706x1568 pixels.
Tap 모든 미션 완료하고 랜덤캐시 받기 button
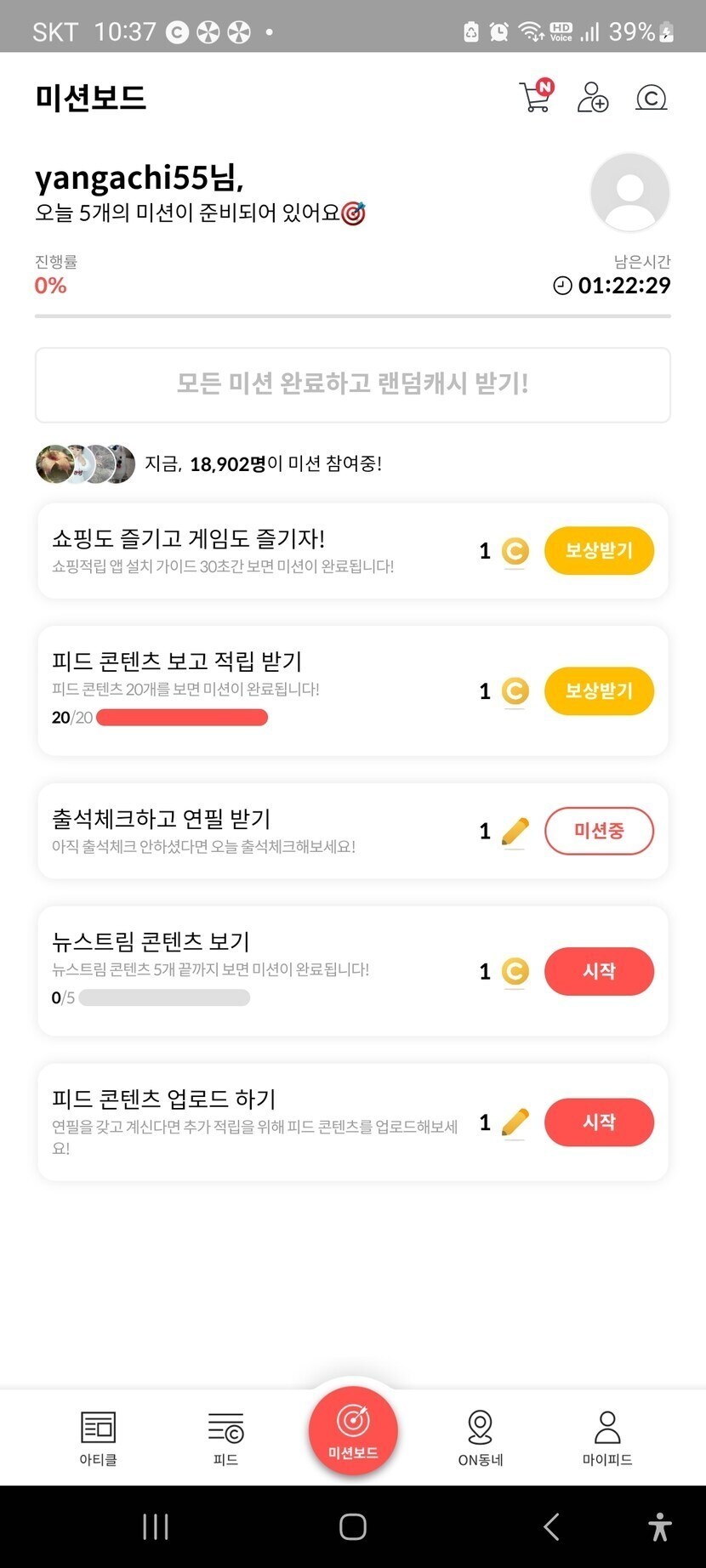coord(353,384)
